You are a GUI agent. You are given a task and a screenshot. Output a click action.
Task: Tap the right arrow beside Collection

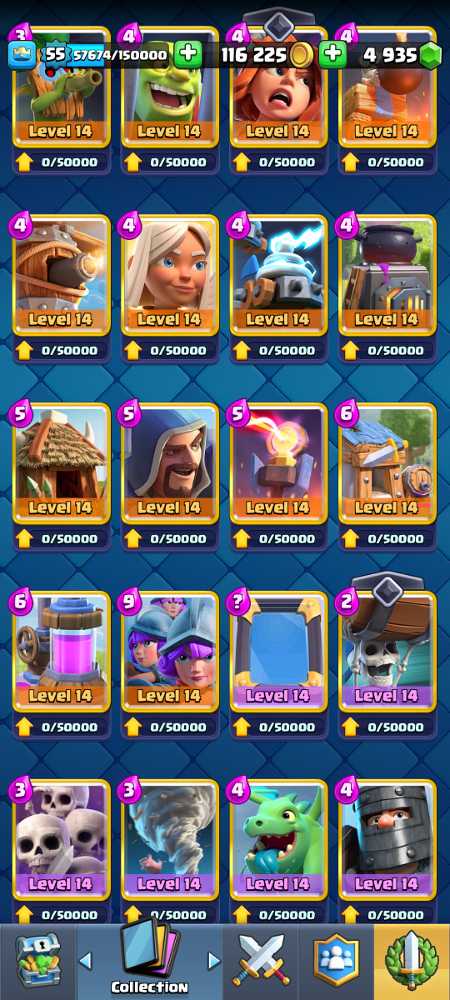pos(214,960)
